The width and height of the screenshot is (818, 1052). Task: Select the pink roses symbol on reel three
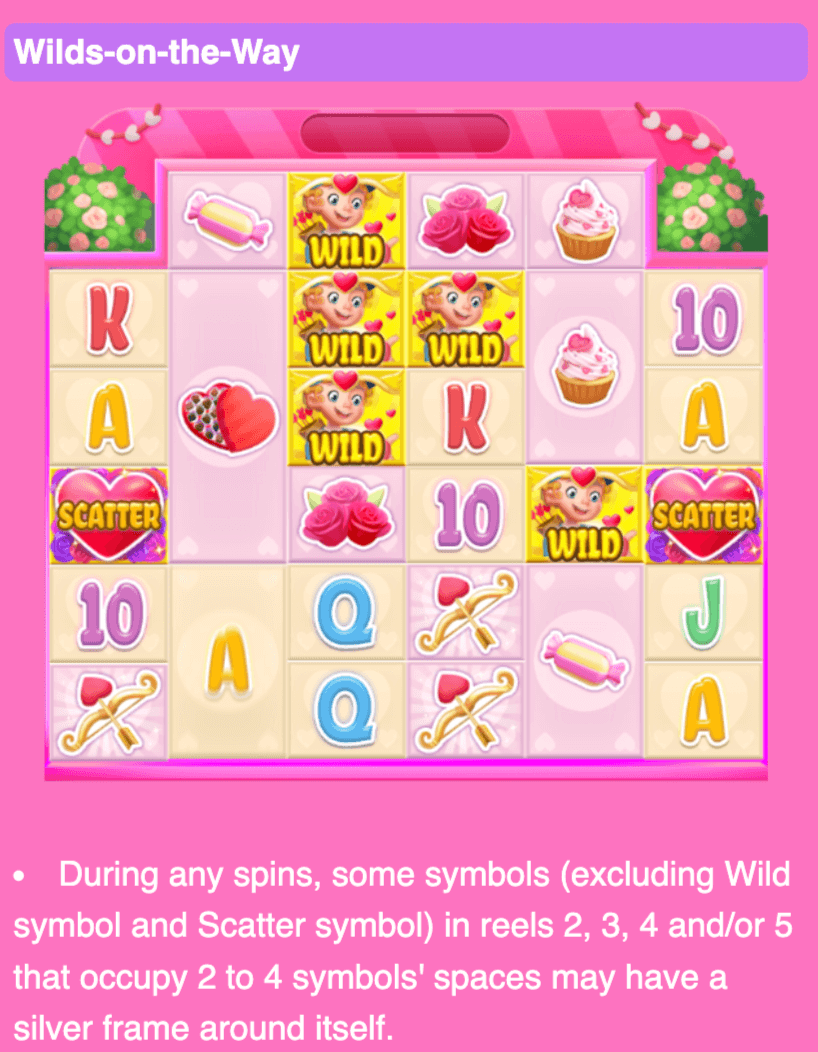[465, 218]
